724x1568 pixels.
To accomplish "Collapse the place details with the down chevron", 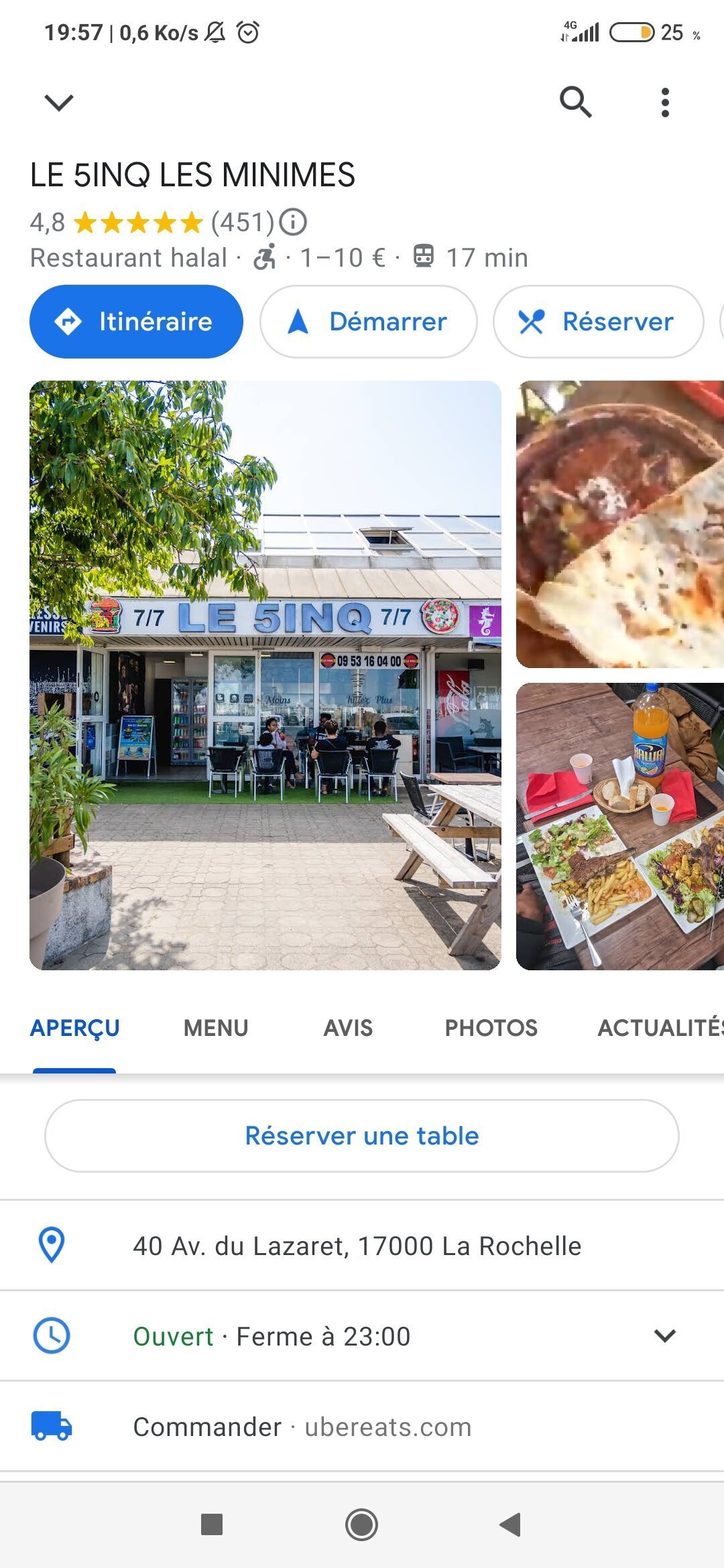I will (x=58, y=103).
